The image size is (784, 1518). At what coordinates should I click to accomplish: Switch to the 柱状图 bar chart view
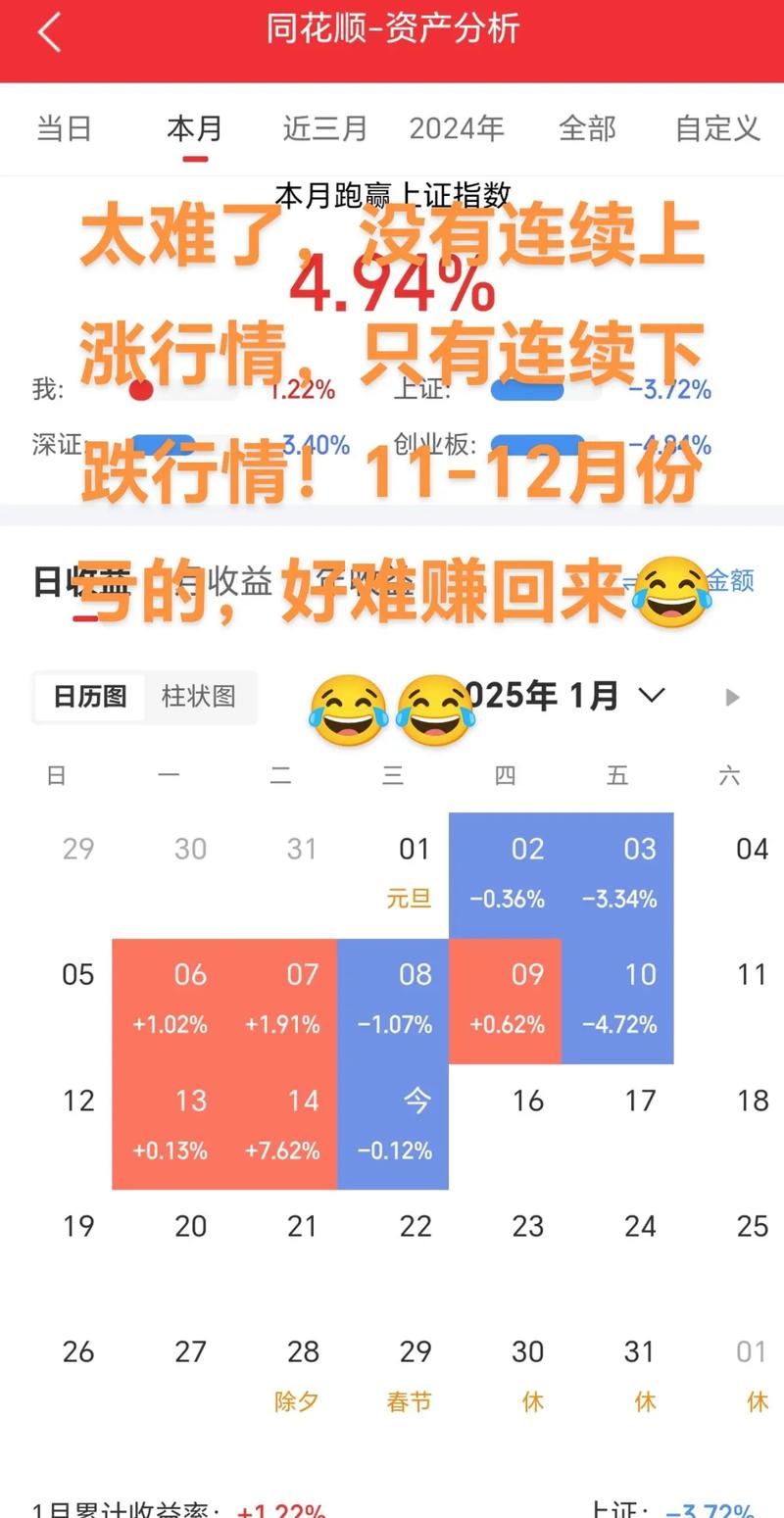pyautogui.click(x=200, y=697)
